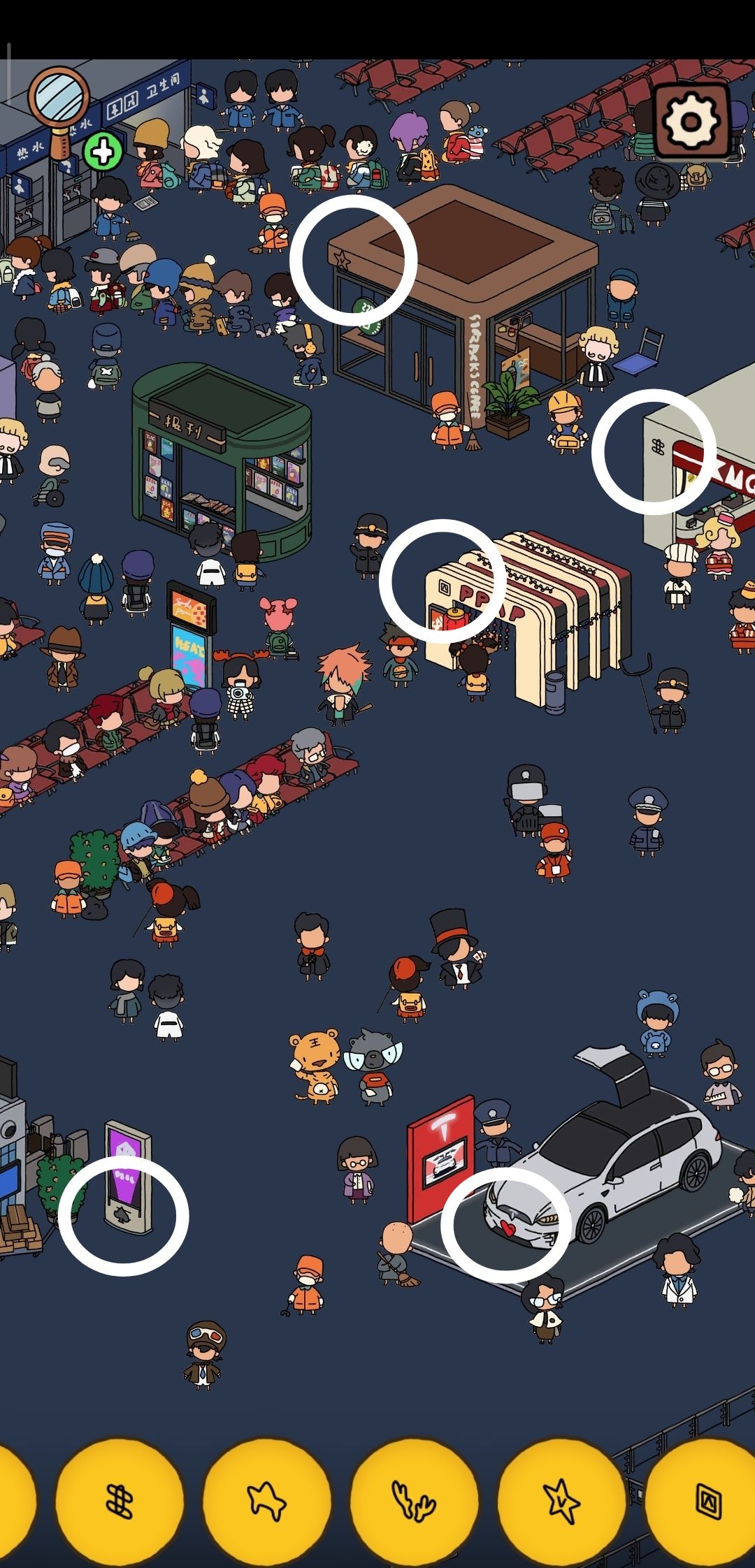Tap the green plus to add hints

tap(103, 152)
